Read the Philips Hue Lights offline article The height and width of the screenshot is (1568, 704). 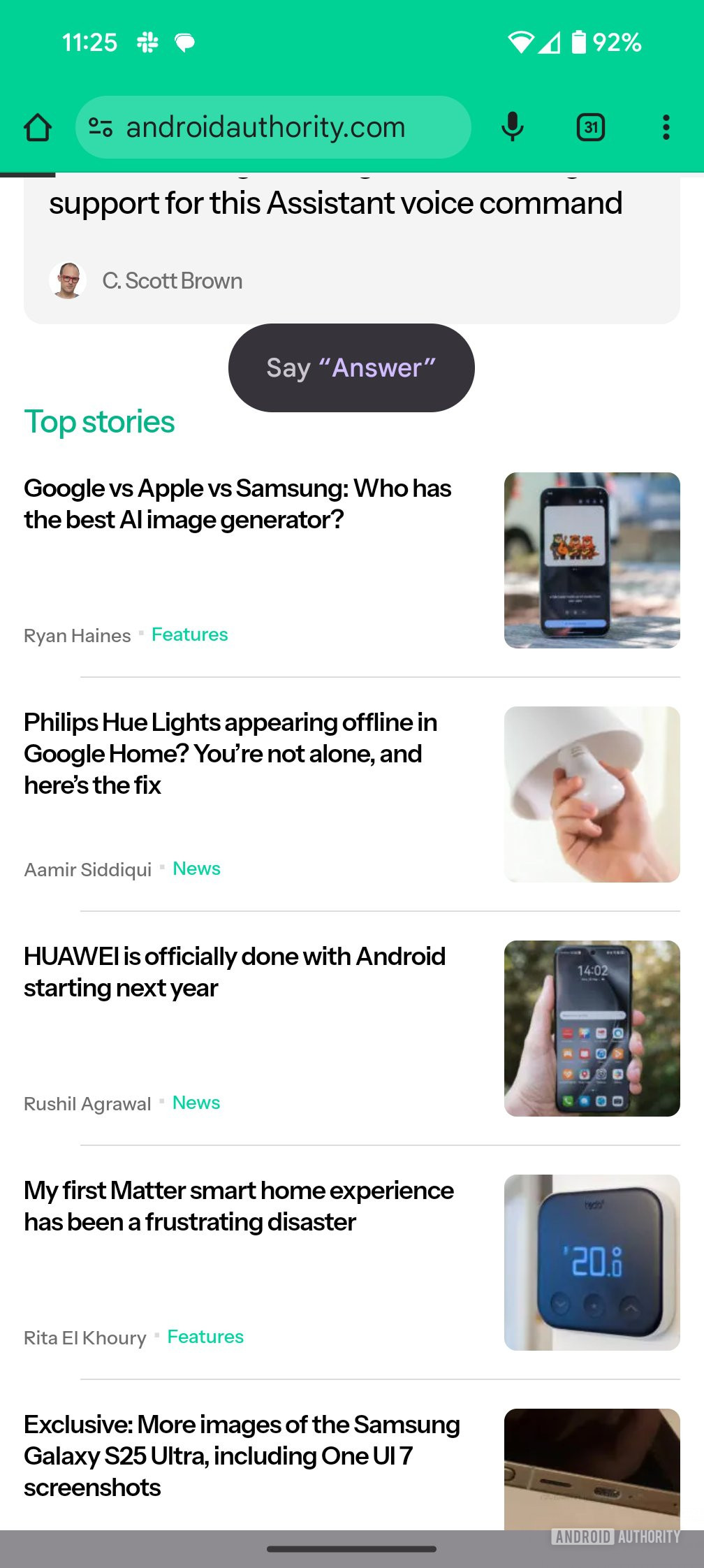point(230,753)
